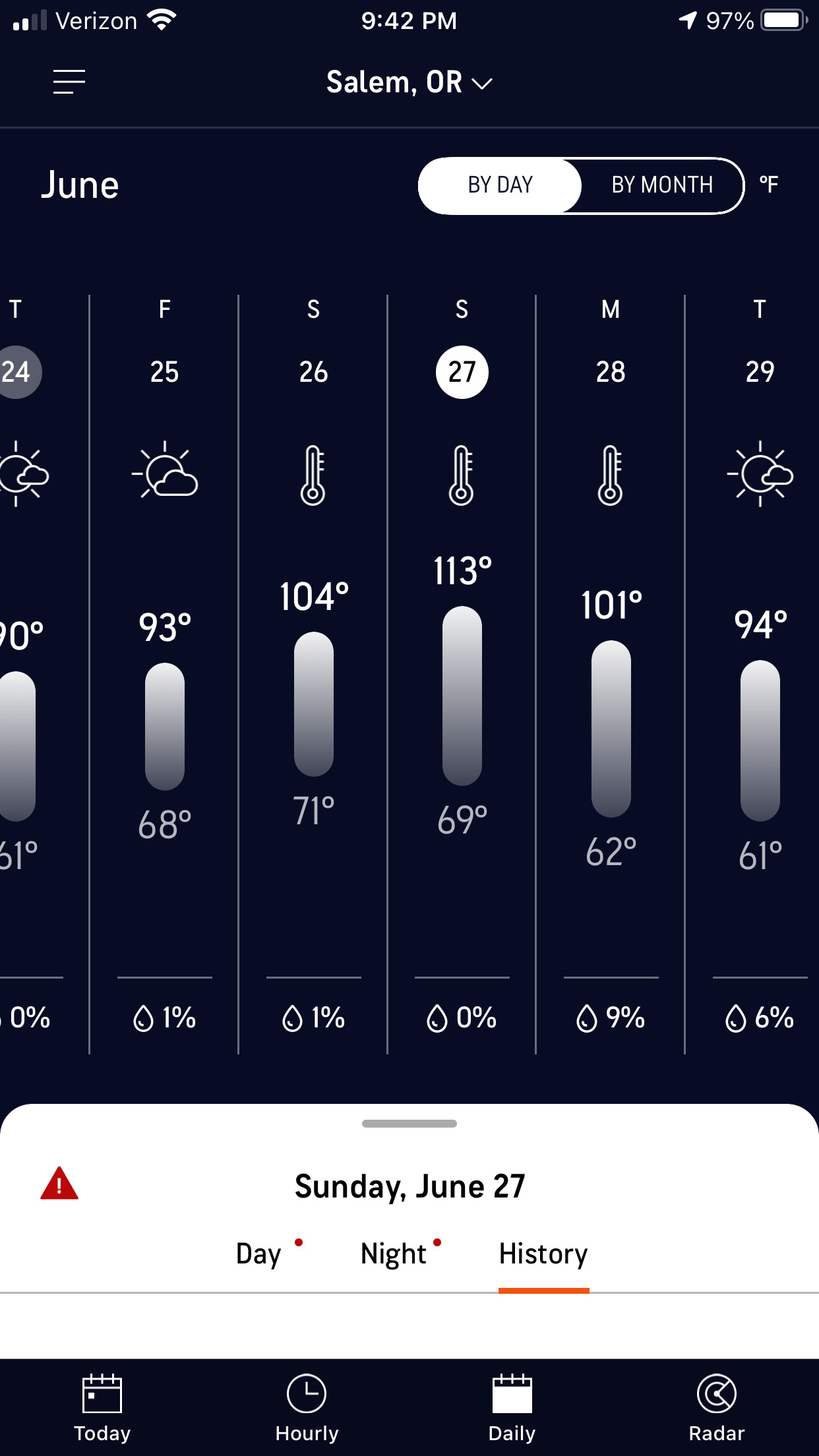Switch to the Day tab

coord(258,1254)
